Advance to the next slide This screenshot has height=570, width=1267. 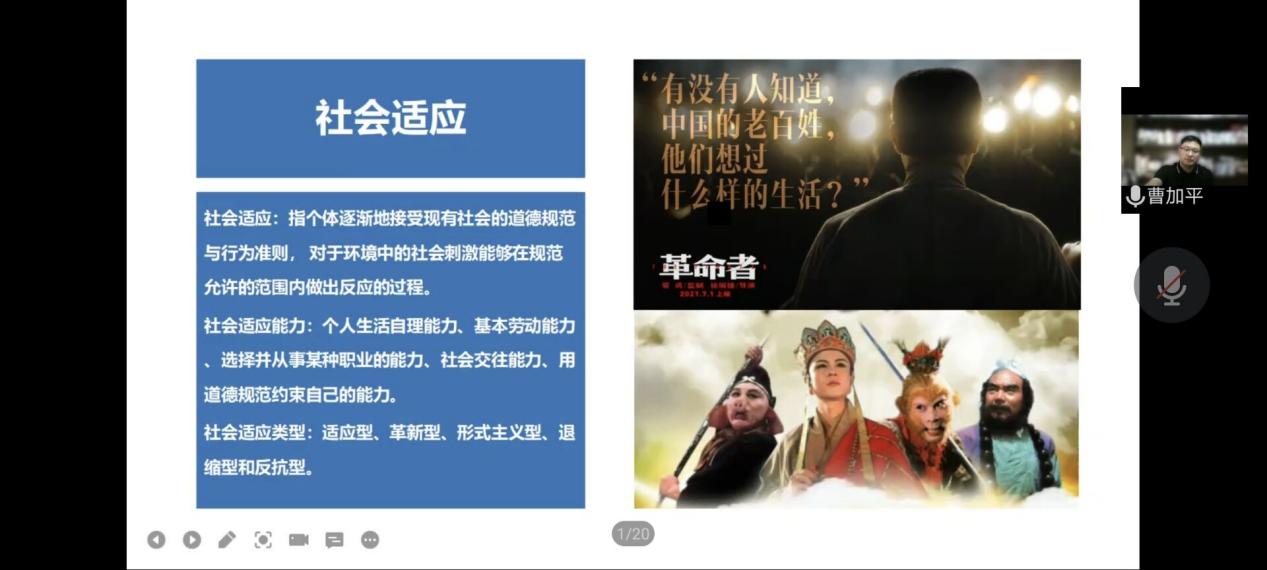click(x=192, y=540)
